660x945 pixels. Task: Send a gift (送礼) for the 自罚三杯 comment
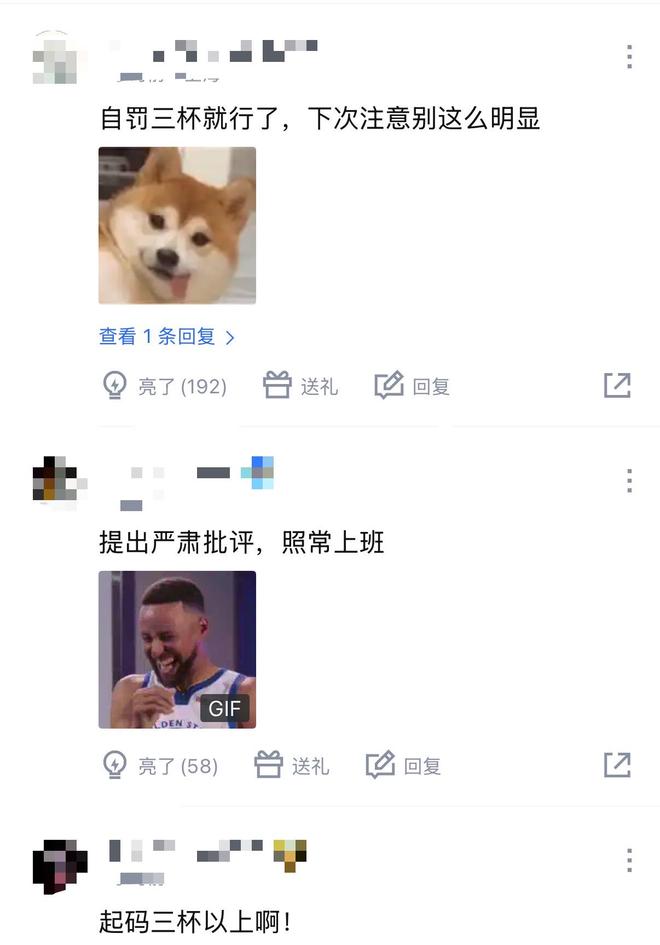[300, 386]
